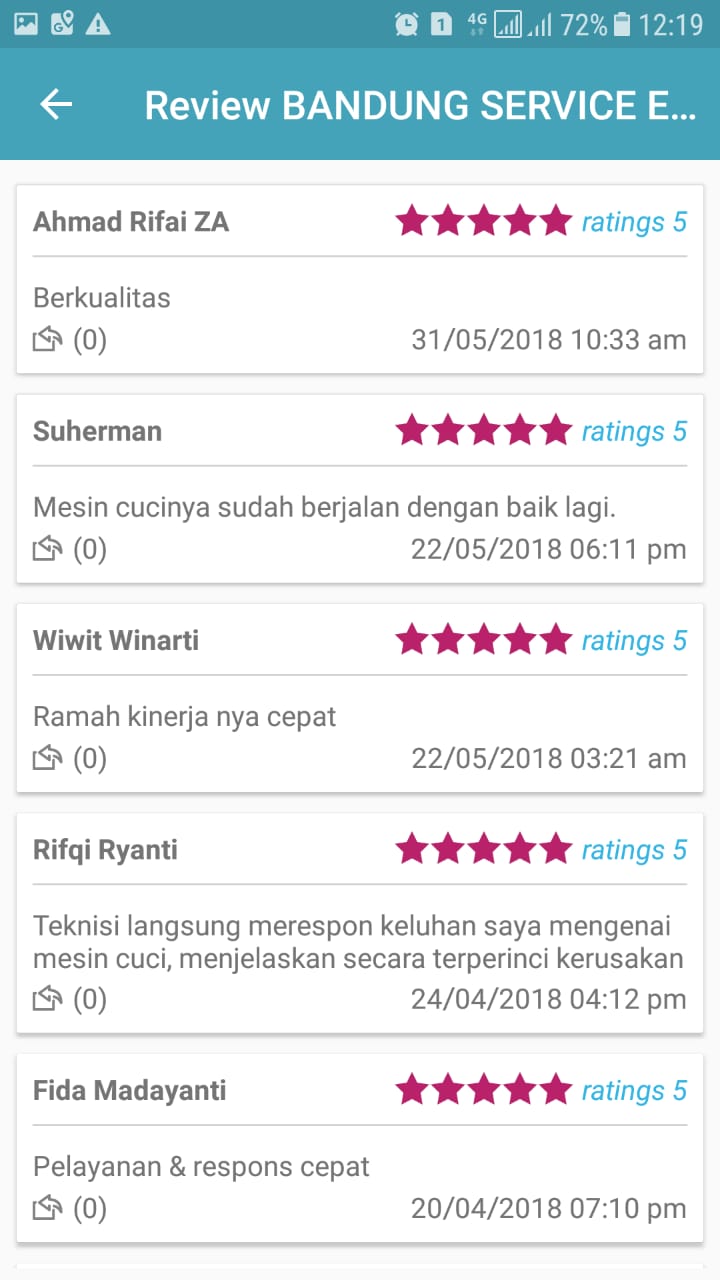Image resolution: width=720 pixels, height=1280 pixels.
Task: Go back using the arrow in the app bar
Action: point(57,104)
